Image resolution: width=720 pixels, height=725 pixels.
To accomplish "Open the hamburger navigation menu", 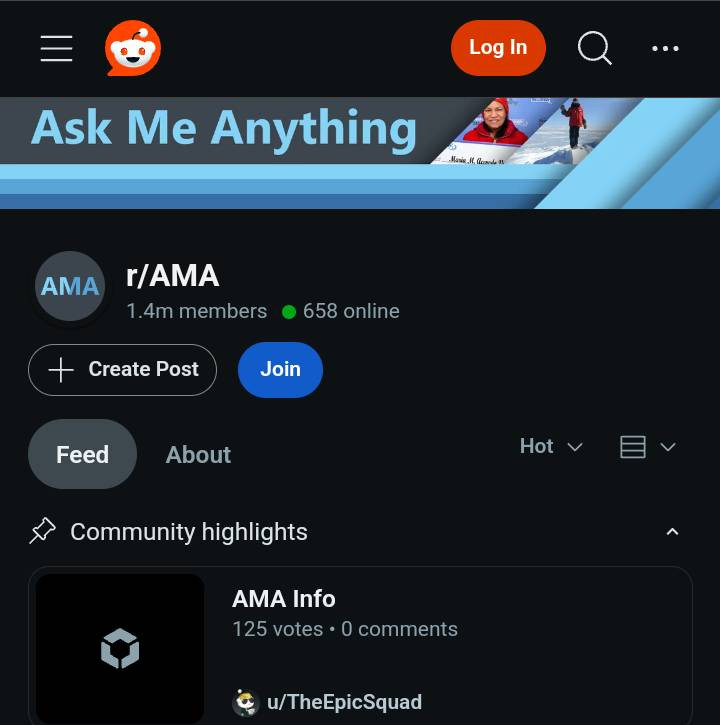I will [x=56, y=48].
